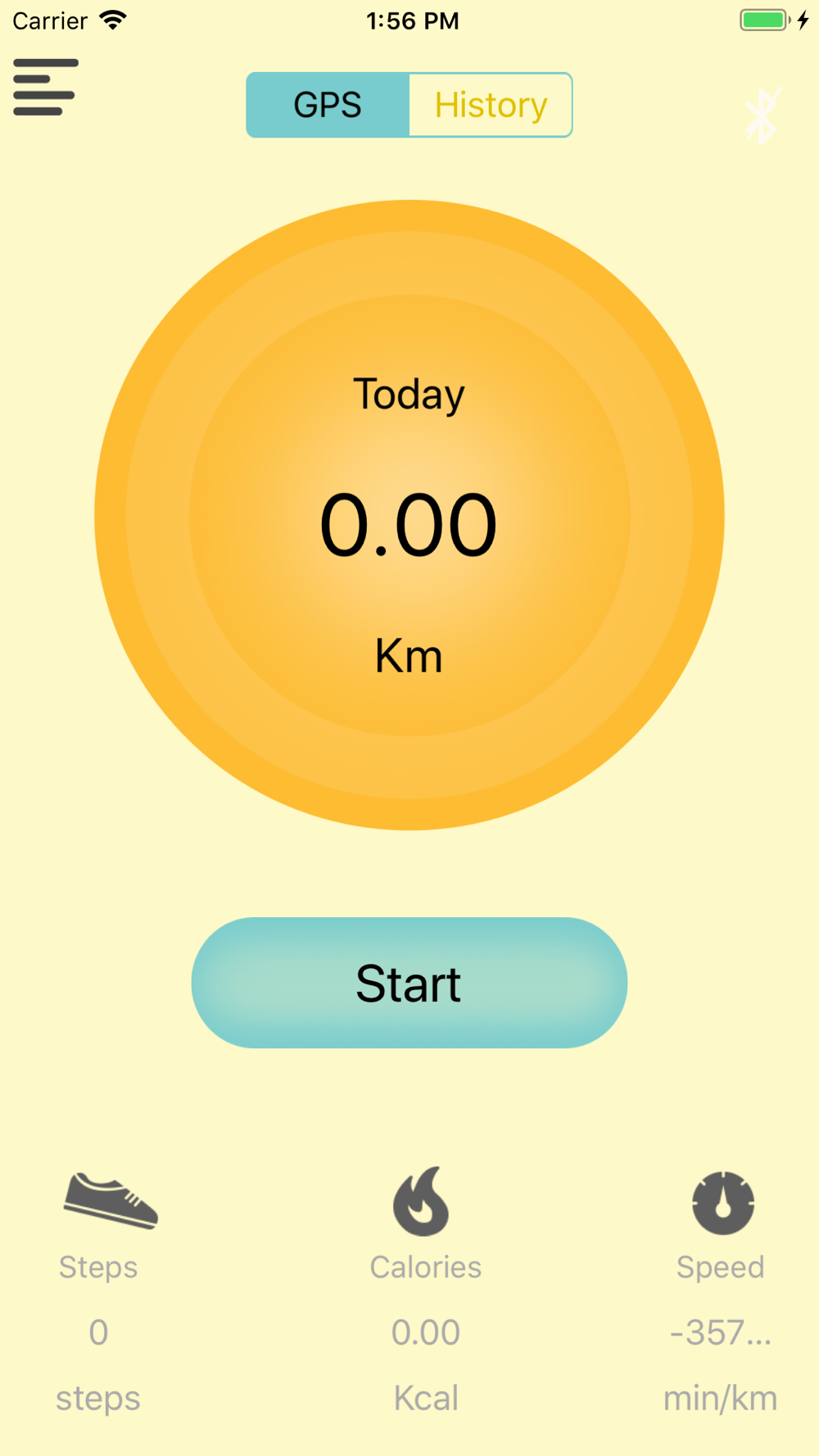Tap the Bluetooth connection icon
The width and height of the screenshot is (819, 1456).
(762, 115)
